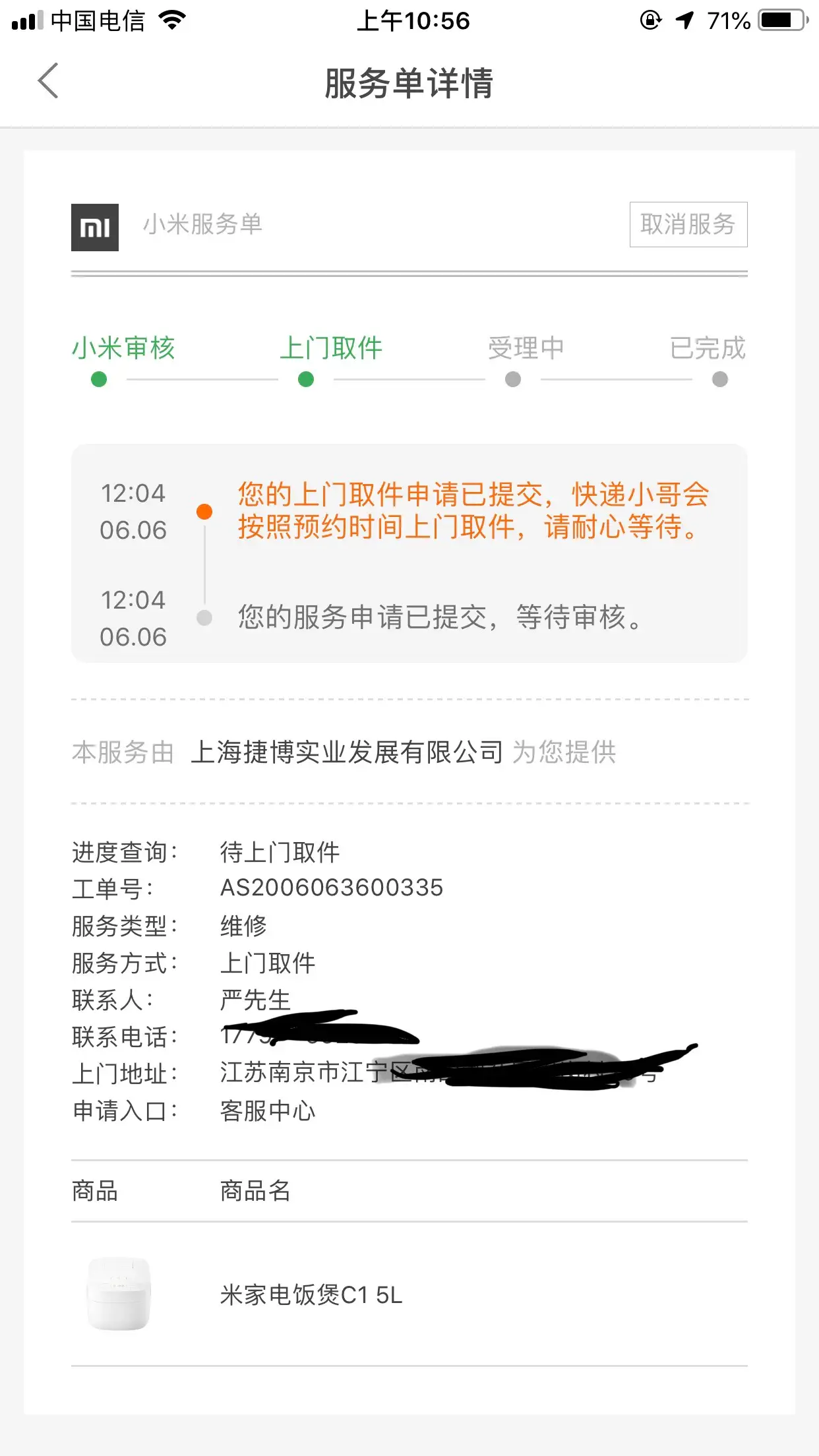The height and width of the screenshot is (1456, 819).
Task: Tap the orange active timeline dot
Action: pyautogui.click(x=206, y=511)
